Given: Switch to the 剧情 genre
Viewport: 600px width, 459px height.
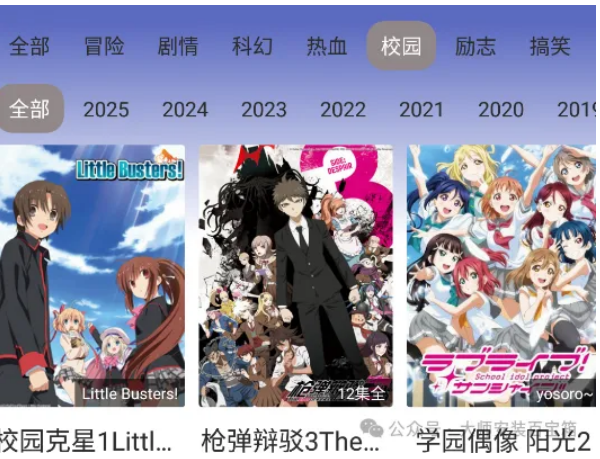Looking at the screenshot, I should click(178, 46).
